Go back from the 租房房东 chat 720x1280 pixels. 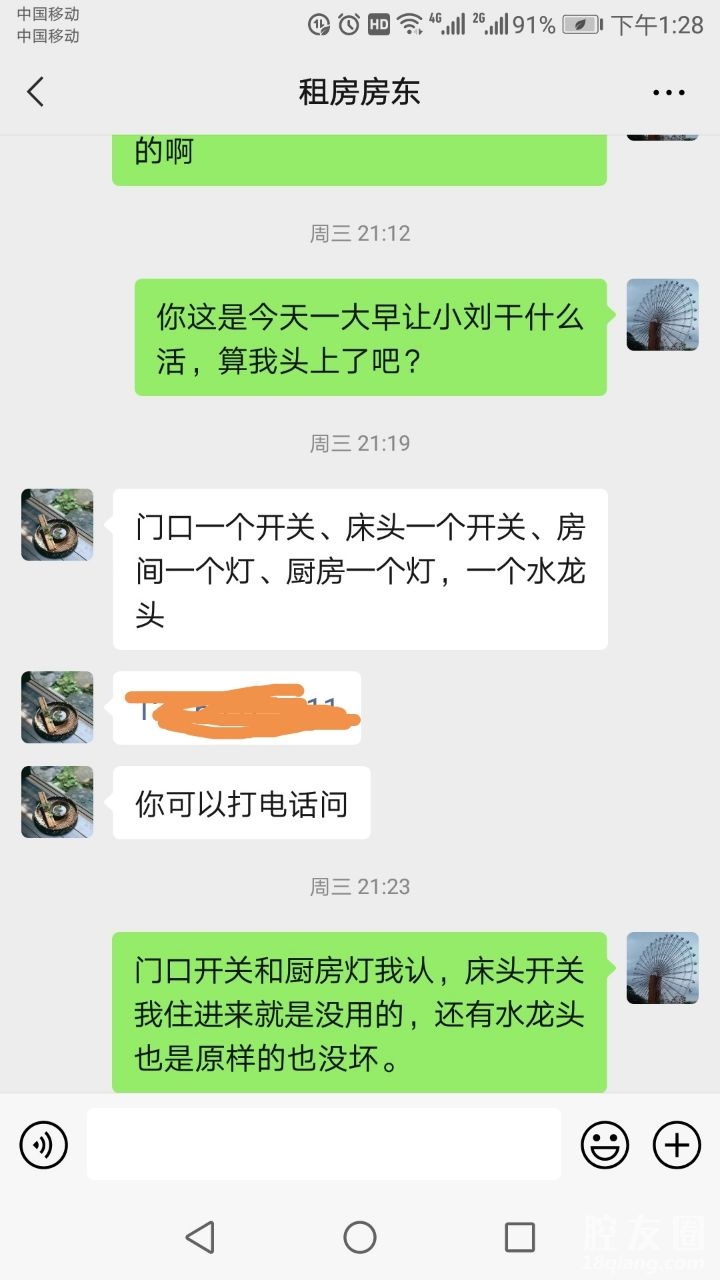pos(36,92)
